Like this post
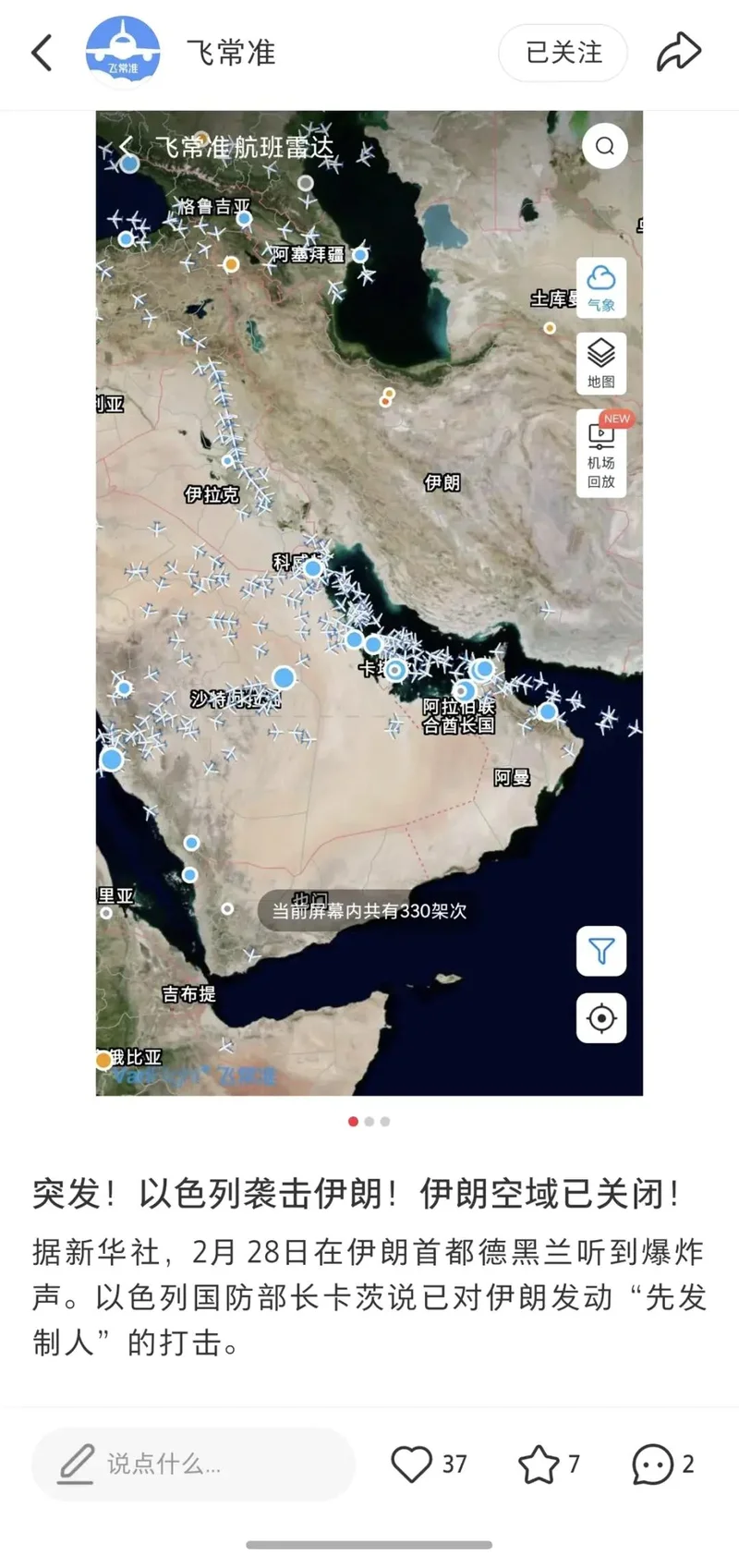Image resolution: width=739 pixels, height=1568 pixels. click(412, 1464)
